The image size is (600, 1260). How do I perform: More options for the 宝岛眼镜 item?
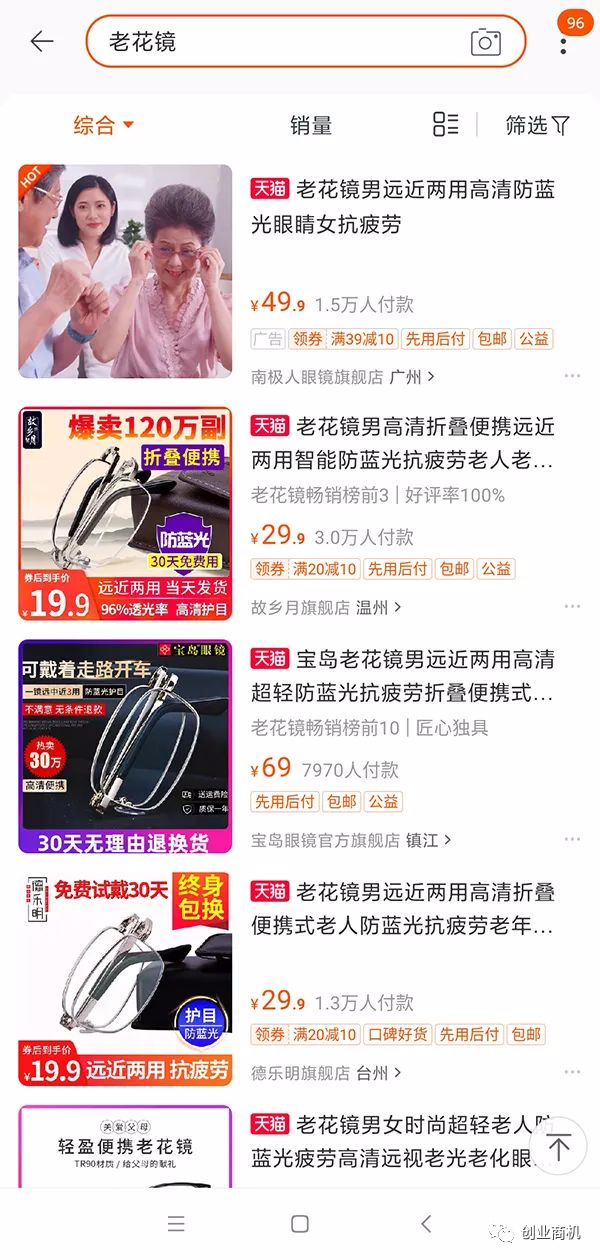pyautogui.click(x=572, y=840)
